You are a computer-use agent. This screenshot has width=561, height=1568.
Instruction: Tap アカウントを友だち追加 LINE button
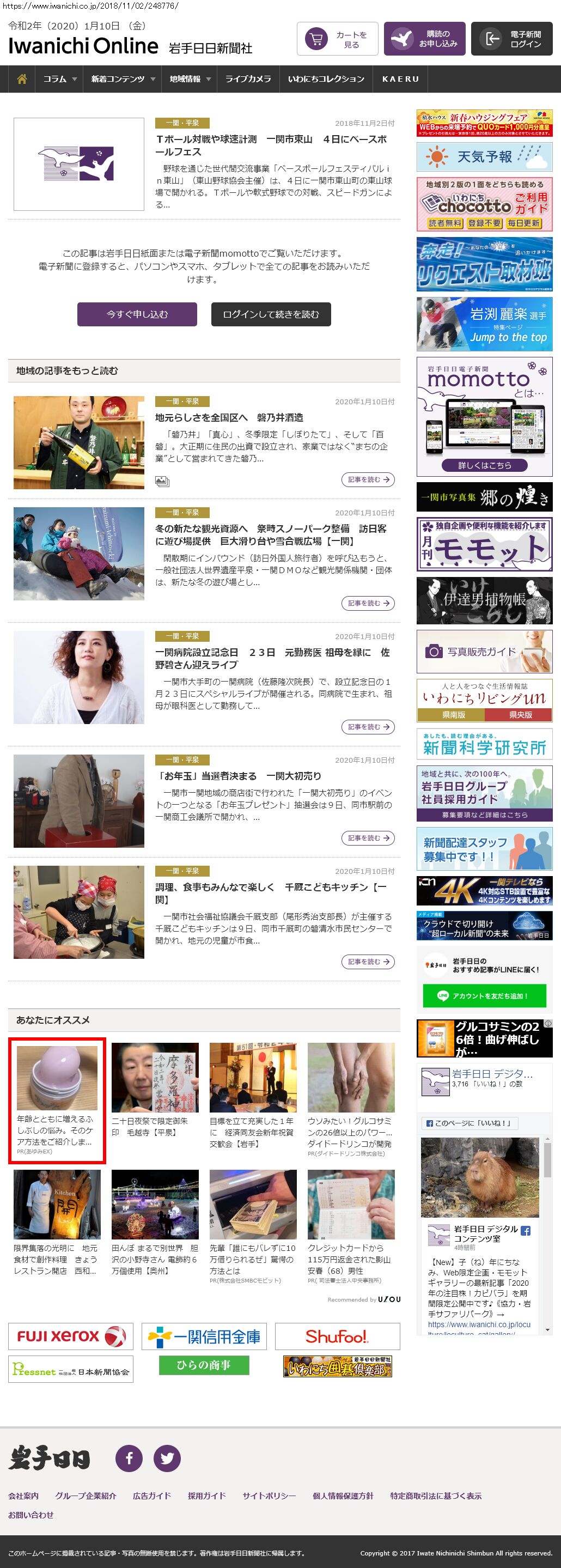[484, 996]
